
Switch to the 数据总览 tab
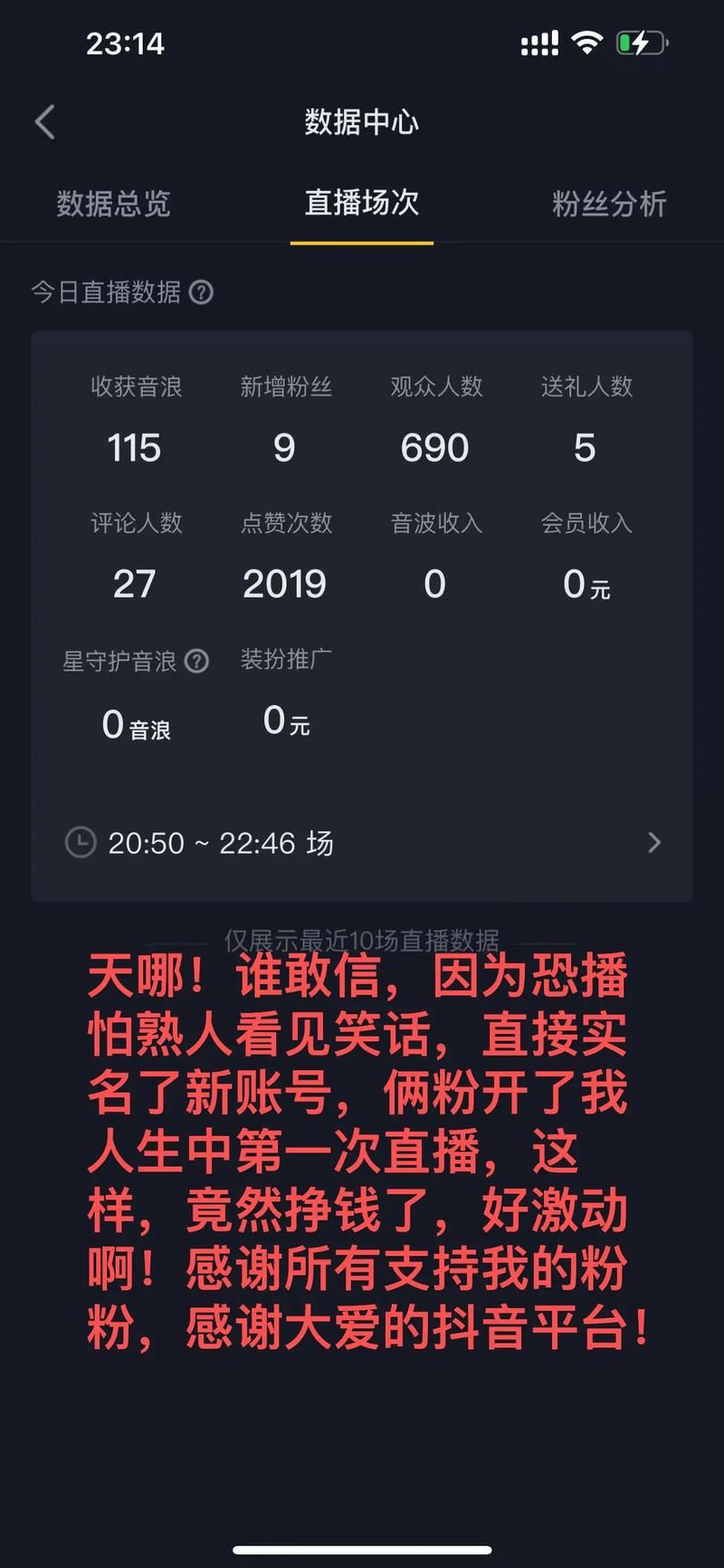point(113,204)
